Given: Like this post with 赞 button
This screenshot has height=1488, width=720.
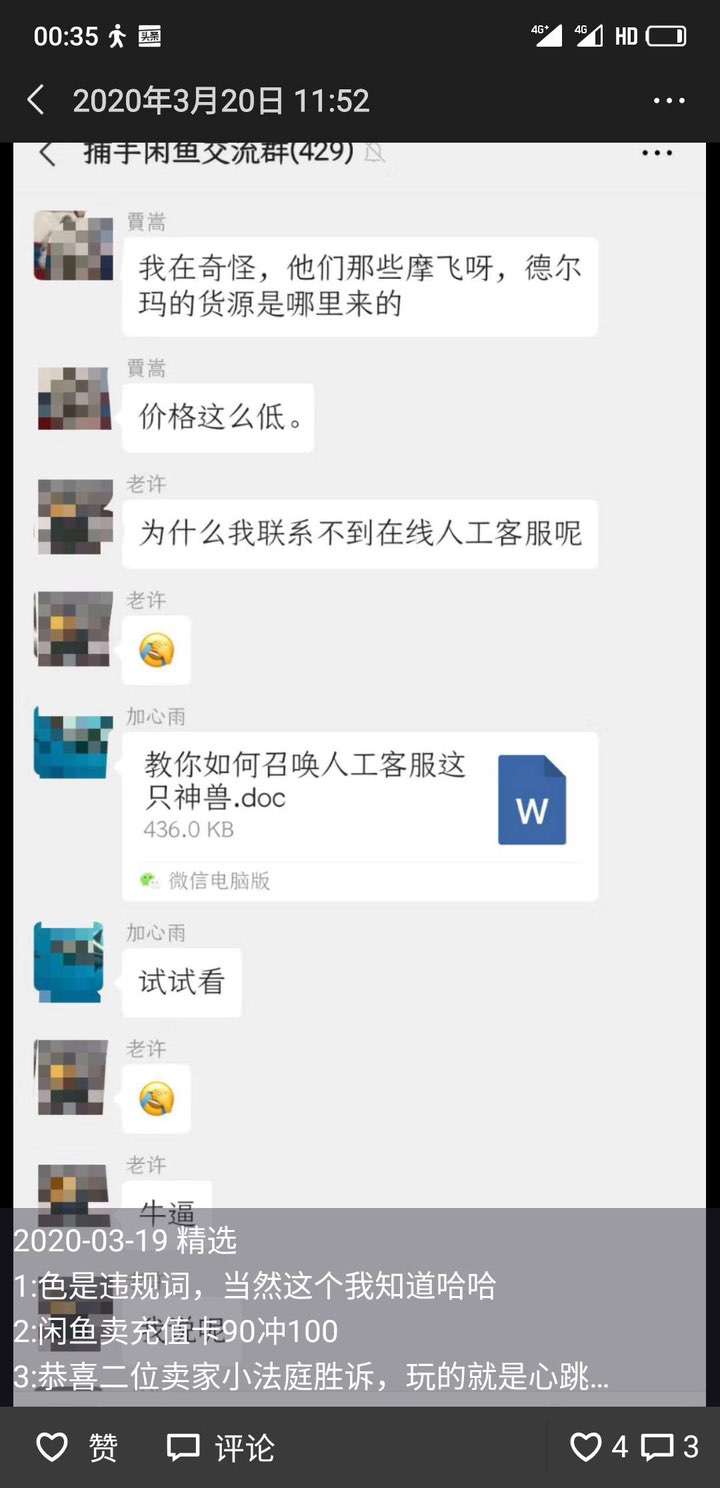Looking at the screenshot, I should pos(77,1447).
